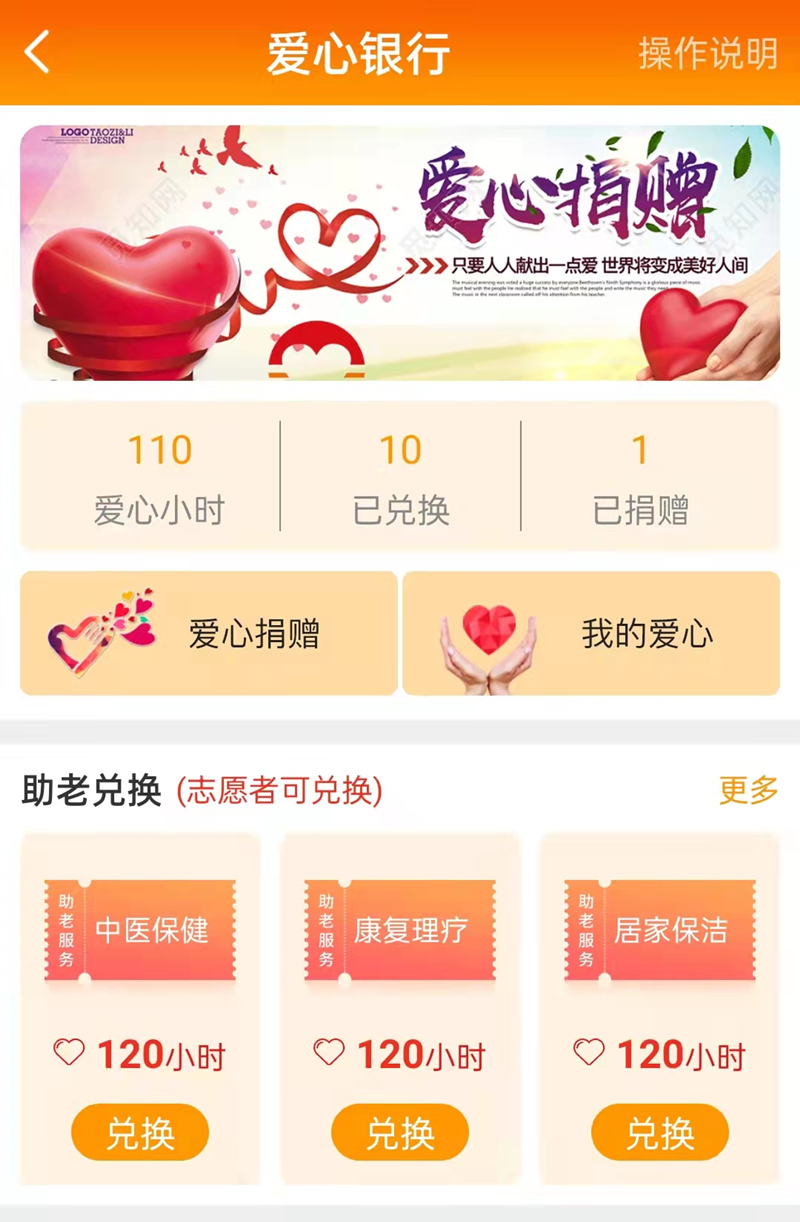This screenshot has width=800, height=1222.
Task: Go back using the top-left arrow
Action: (x=38, y=52)
